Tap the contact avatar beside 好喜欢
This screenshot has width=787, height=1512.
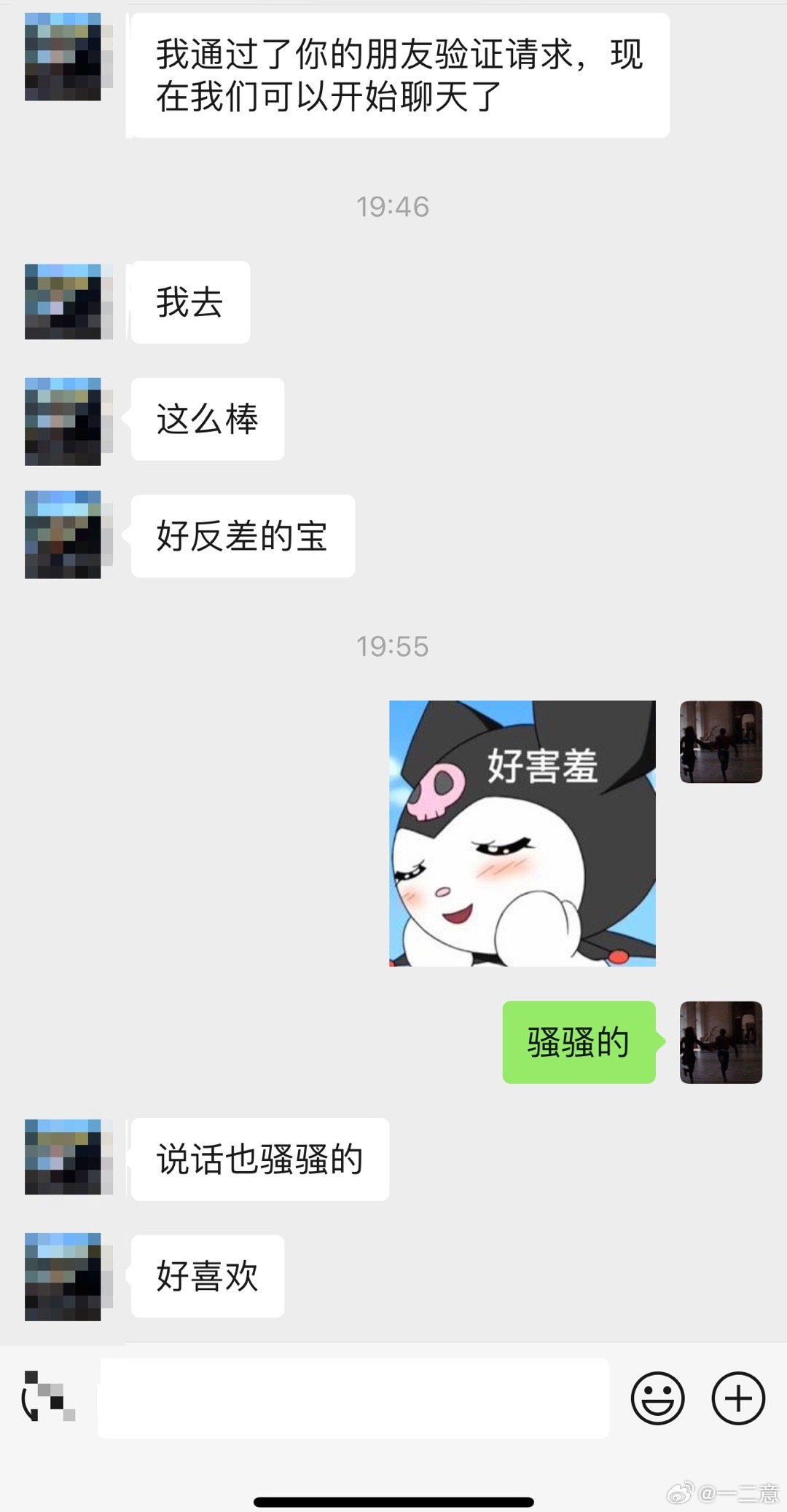63,1276
